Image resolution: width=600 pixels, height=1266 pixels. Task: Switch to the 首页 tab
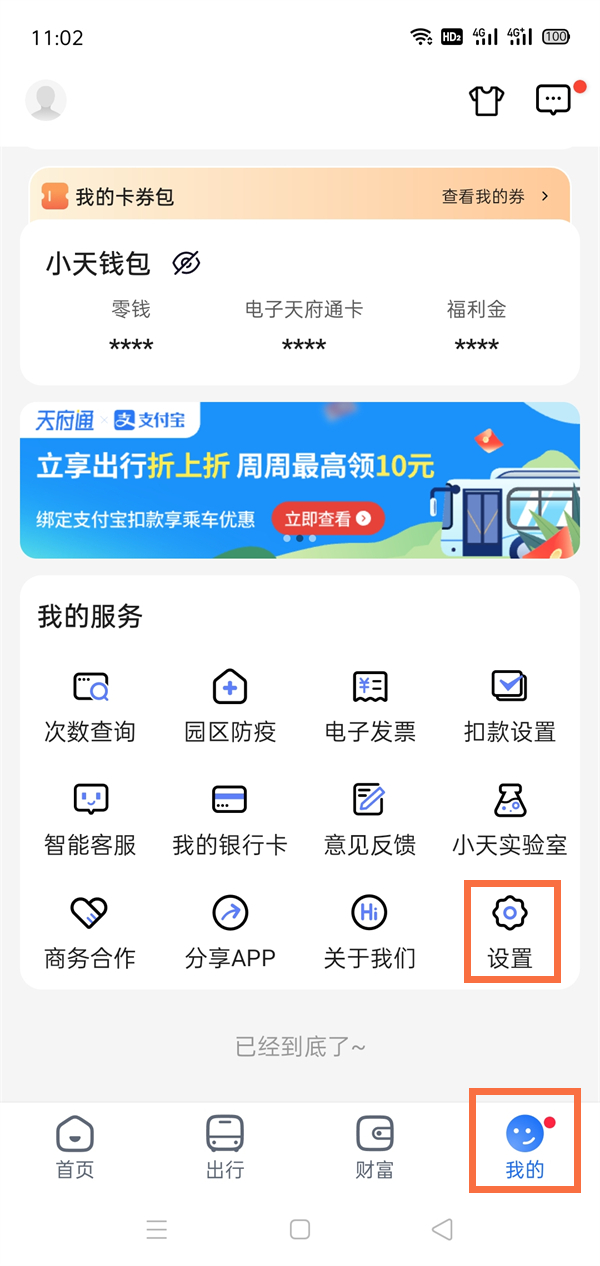pyautogui.click(x=75, y=1147)
